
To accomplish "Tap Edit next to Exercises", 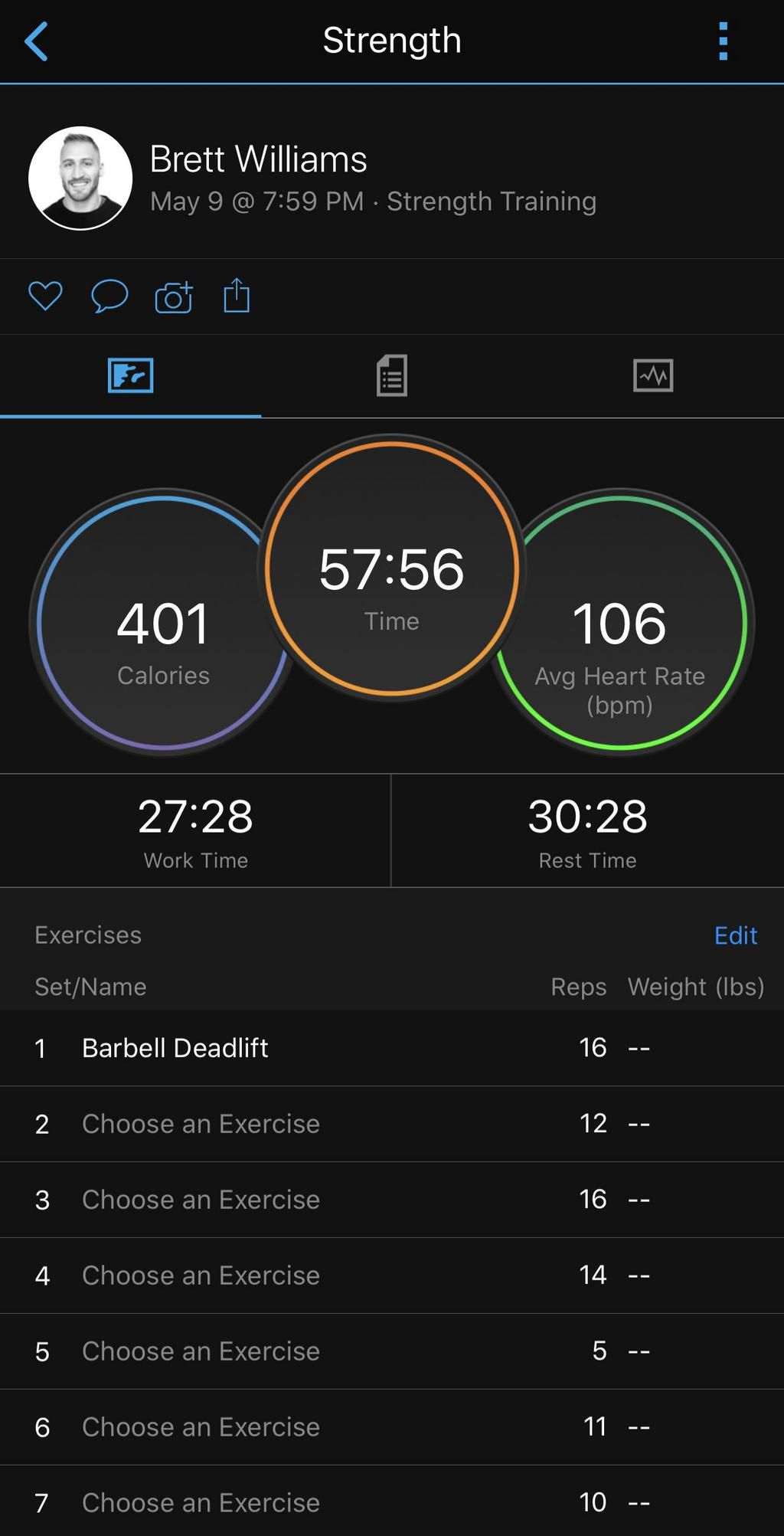I will point(734,935).
